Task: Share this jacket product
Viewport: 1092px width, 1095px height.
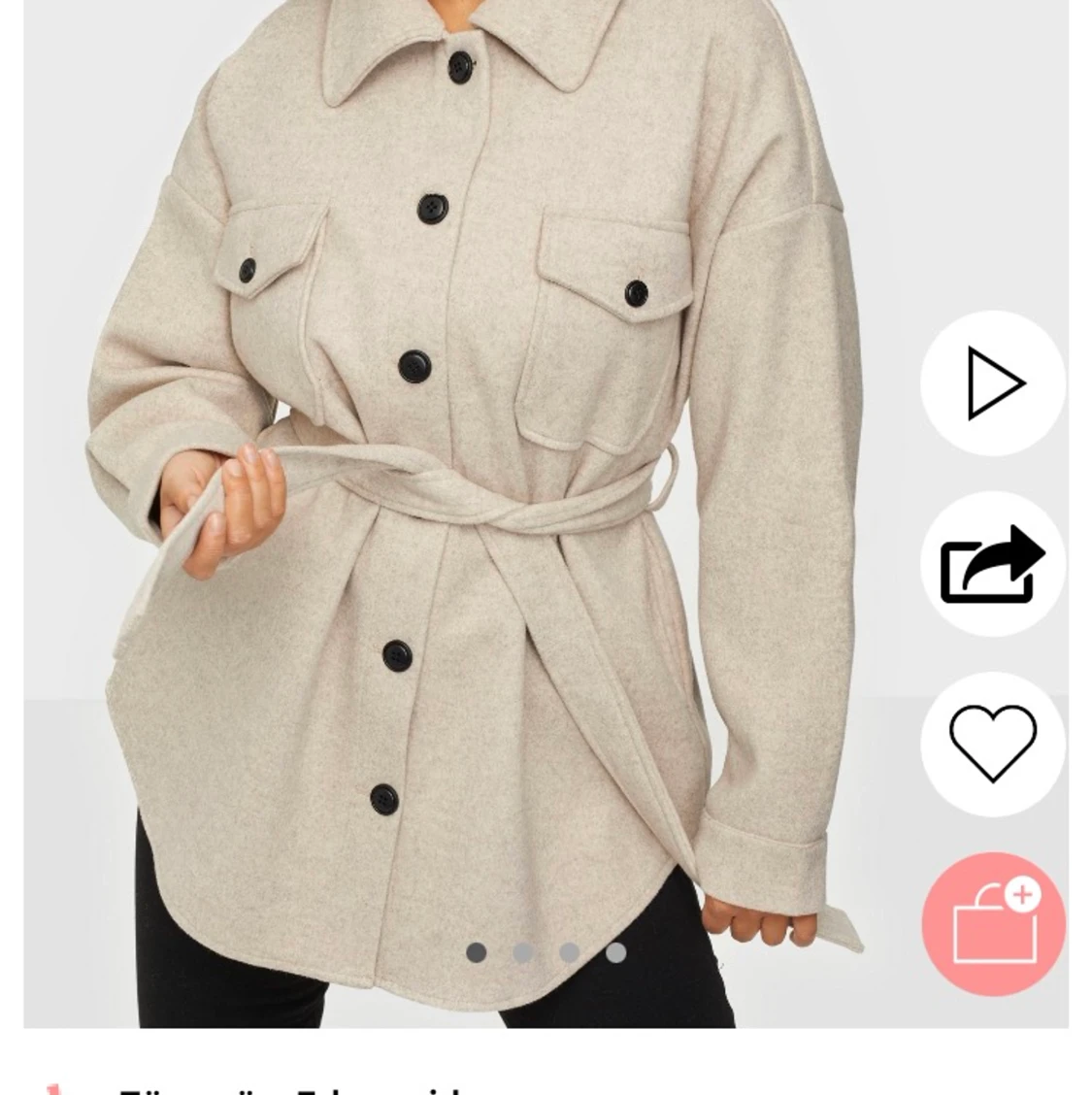Action: tap(993, 564)
